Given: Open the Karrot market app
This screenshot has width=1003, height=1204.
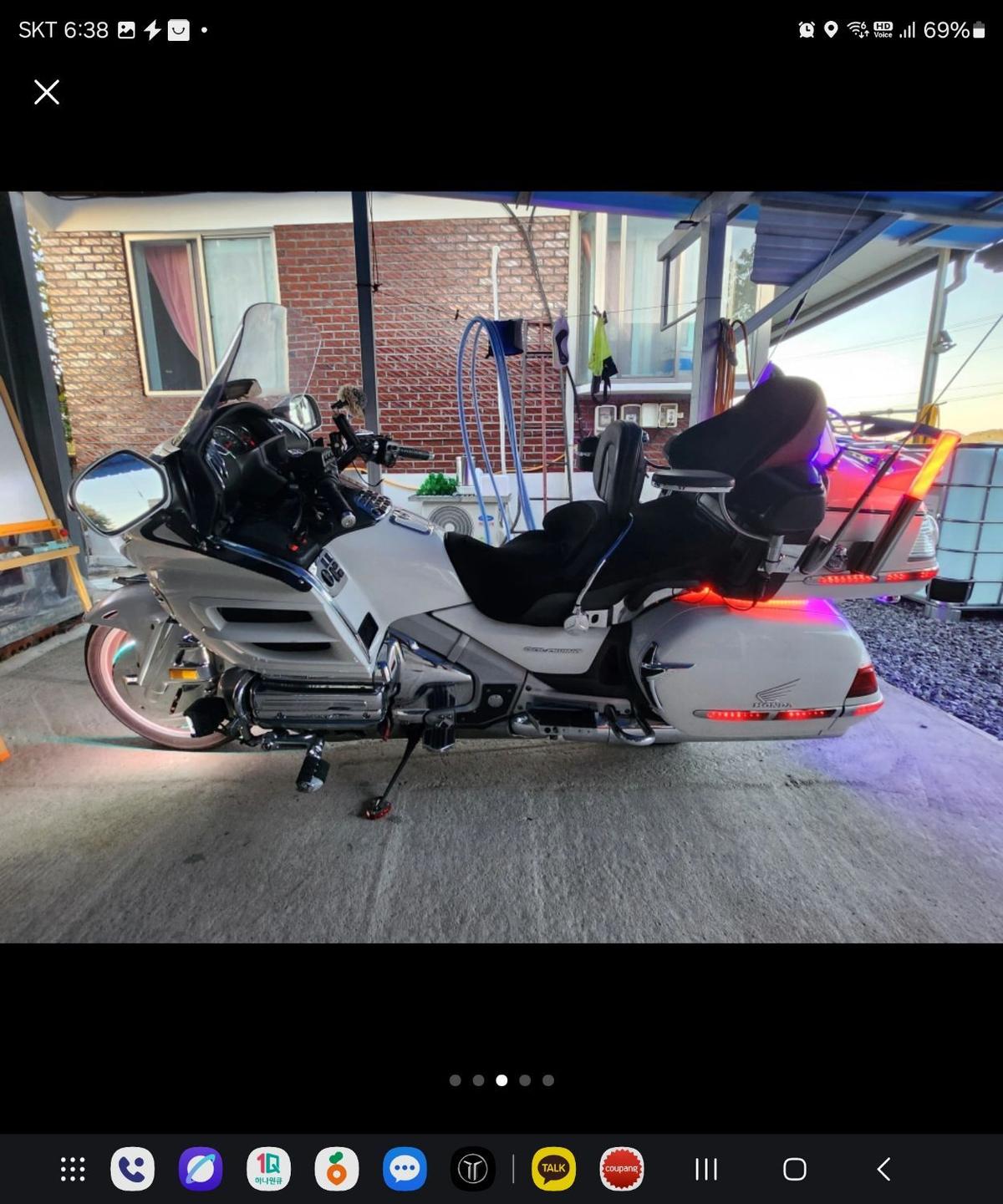Looking at the screenshot, I should (337, 1169).
